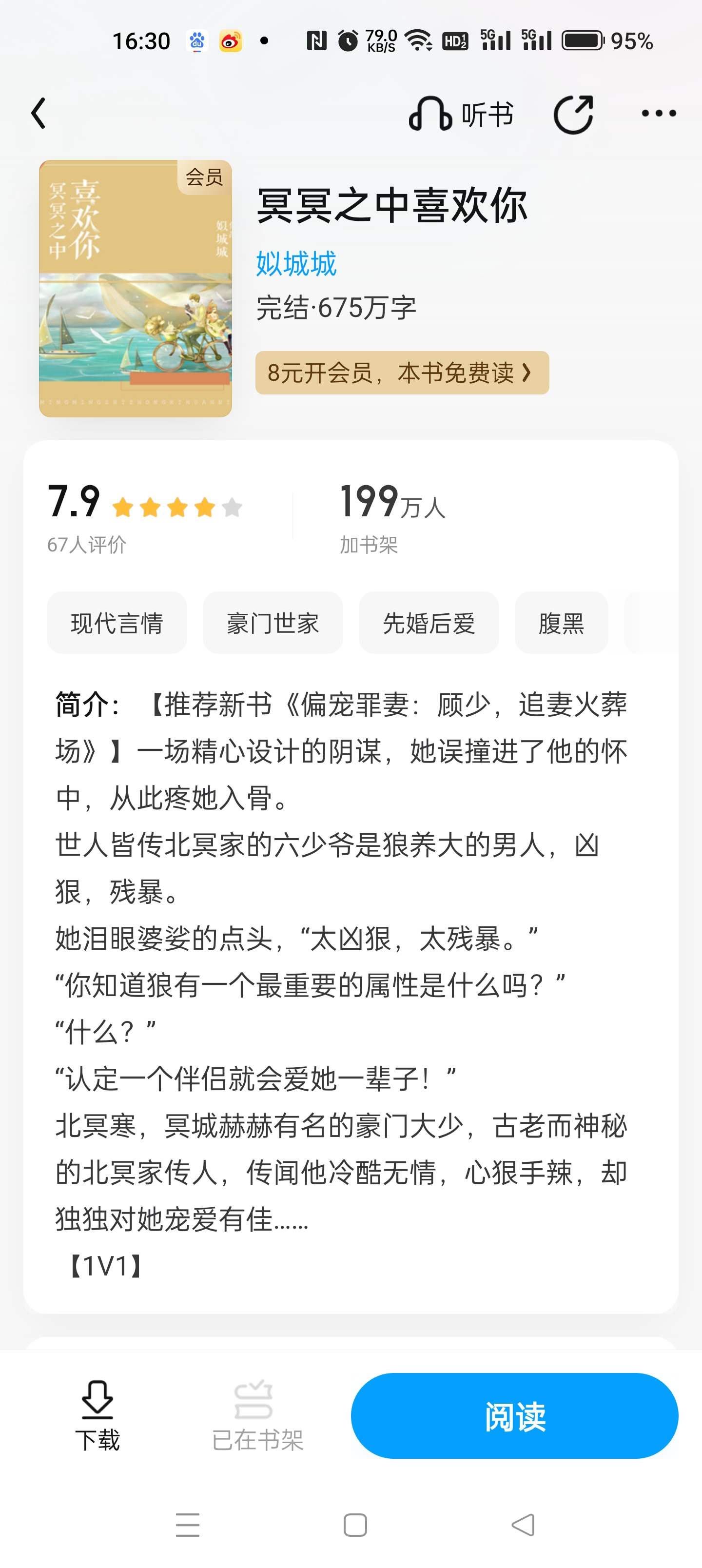Select the 豪门世家 tag
702x1568 pixels.
(x=273, y=623)
